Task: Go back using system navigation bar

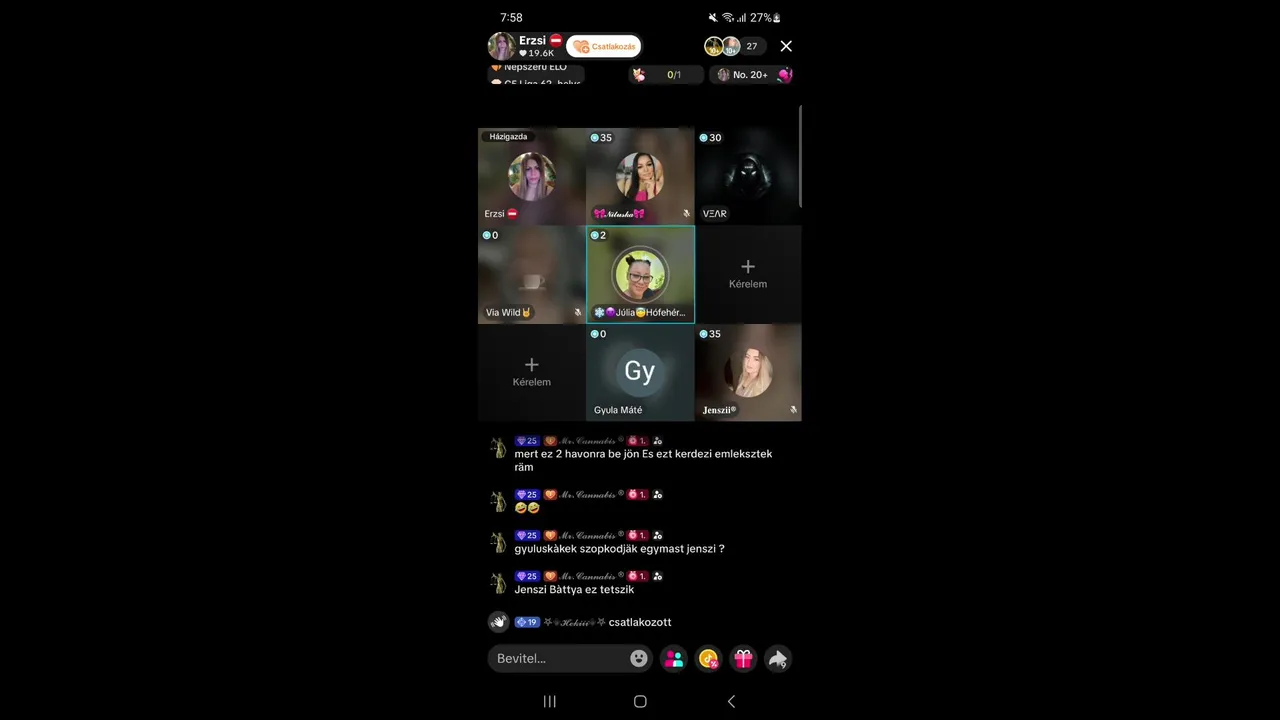Action: (x=731, y=701)
